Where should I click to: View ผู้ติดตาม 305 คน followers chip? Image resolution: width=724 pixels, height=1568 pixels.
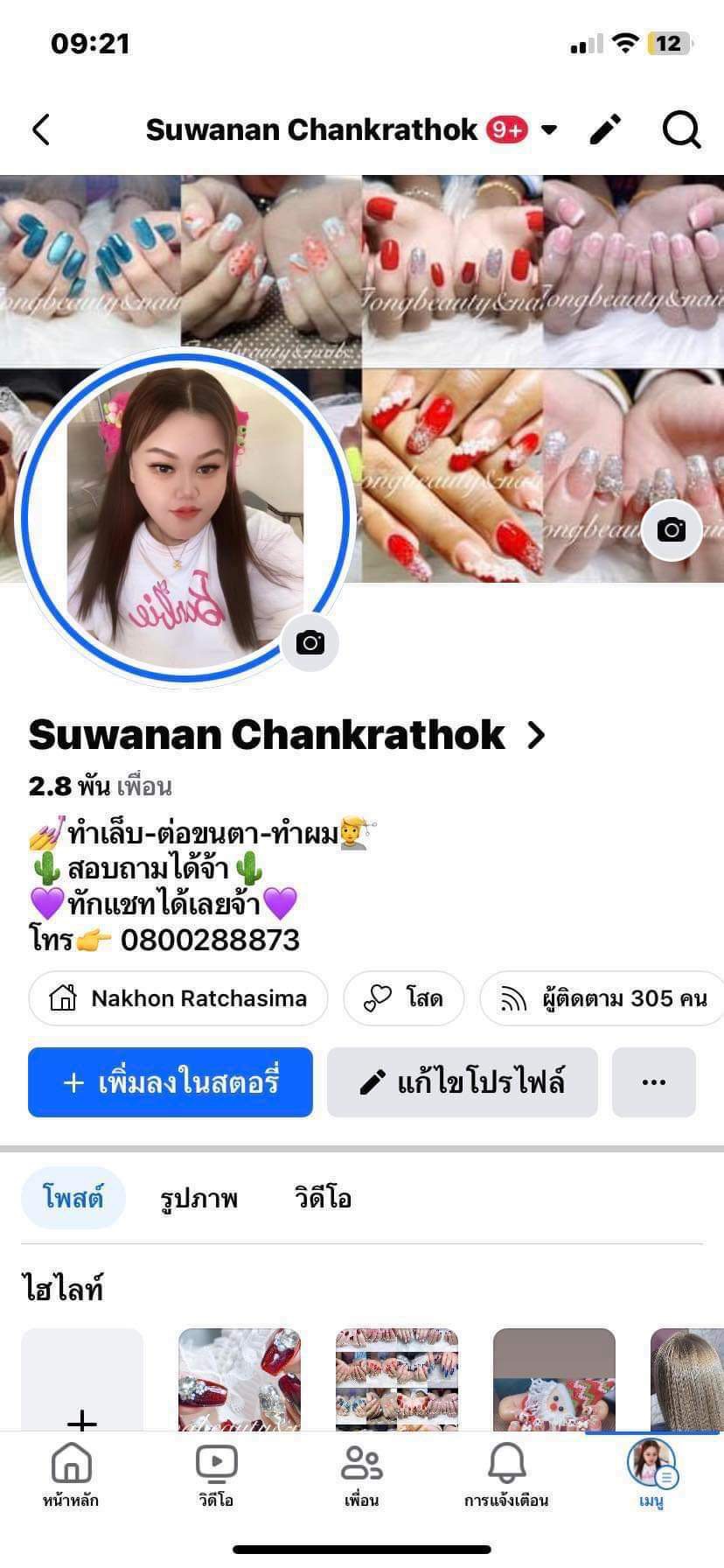603,998
